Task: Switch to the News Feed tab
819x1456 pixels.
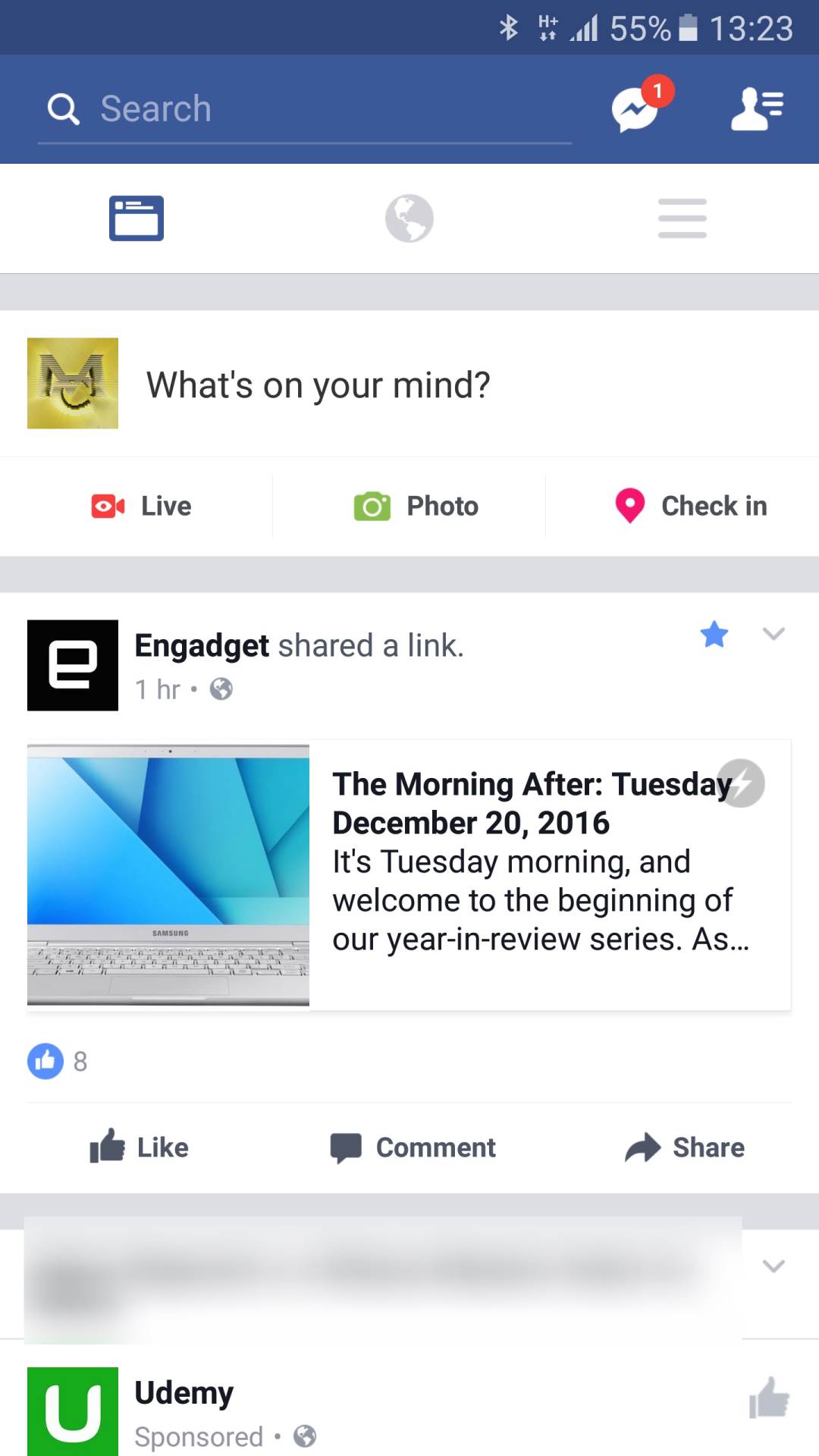Action: 136,218
